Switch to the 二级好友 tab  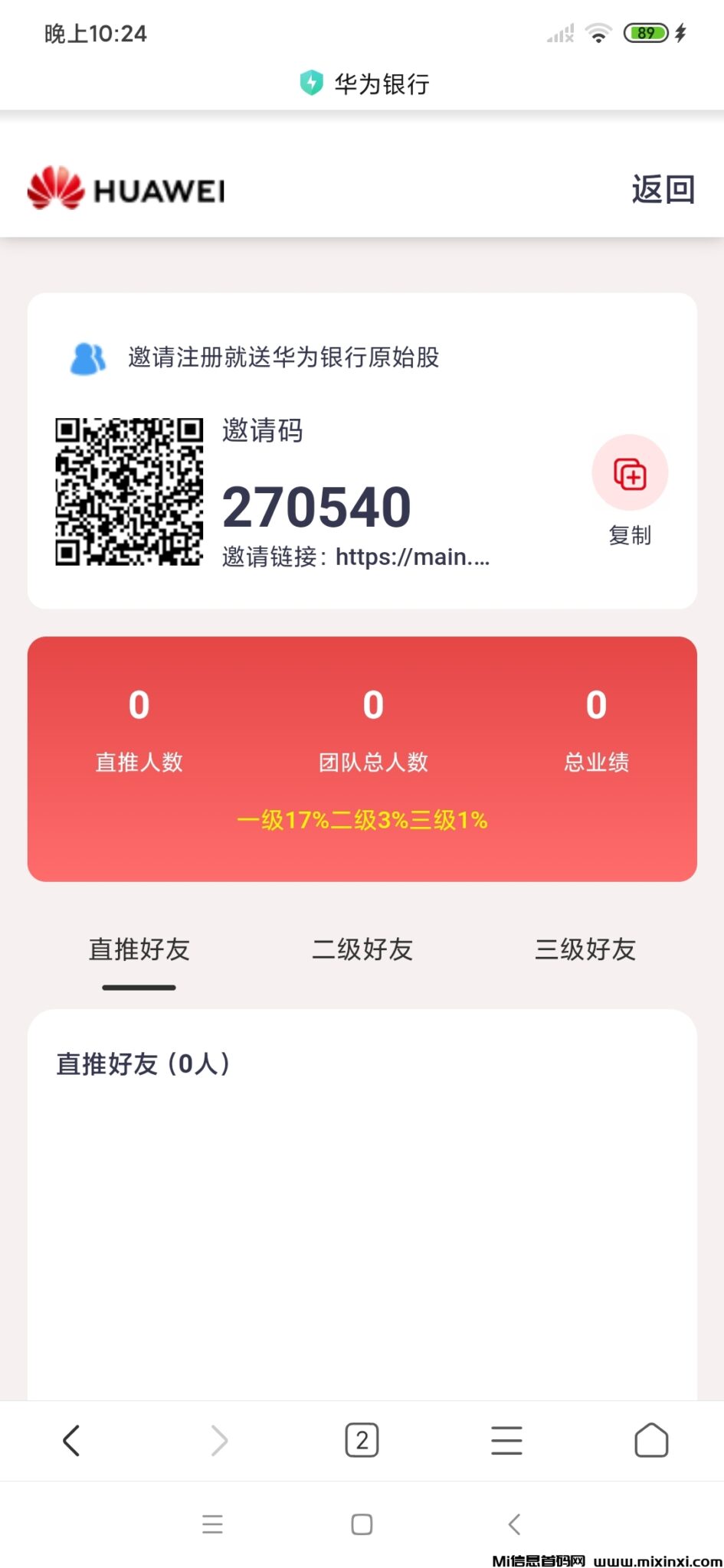click(362, 949)
